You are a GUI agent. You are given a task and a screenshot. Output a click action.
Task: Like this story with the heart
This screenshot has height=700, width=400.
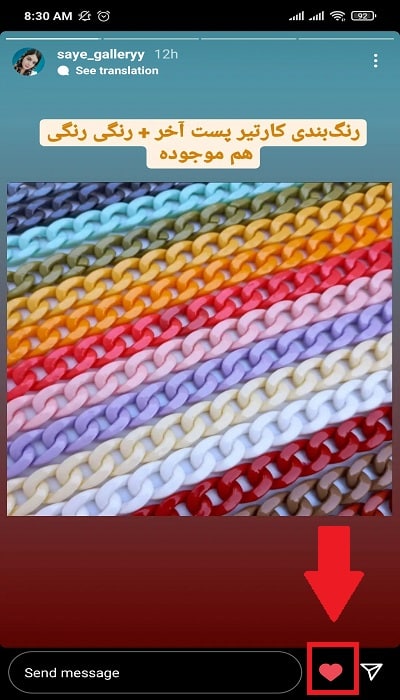pyautogui.click(x=331, y=671)
